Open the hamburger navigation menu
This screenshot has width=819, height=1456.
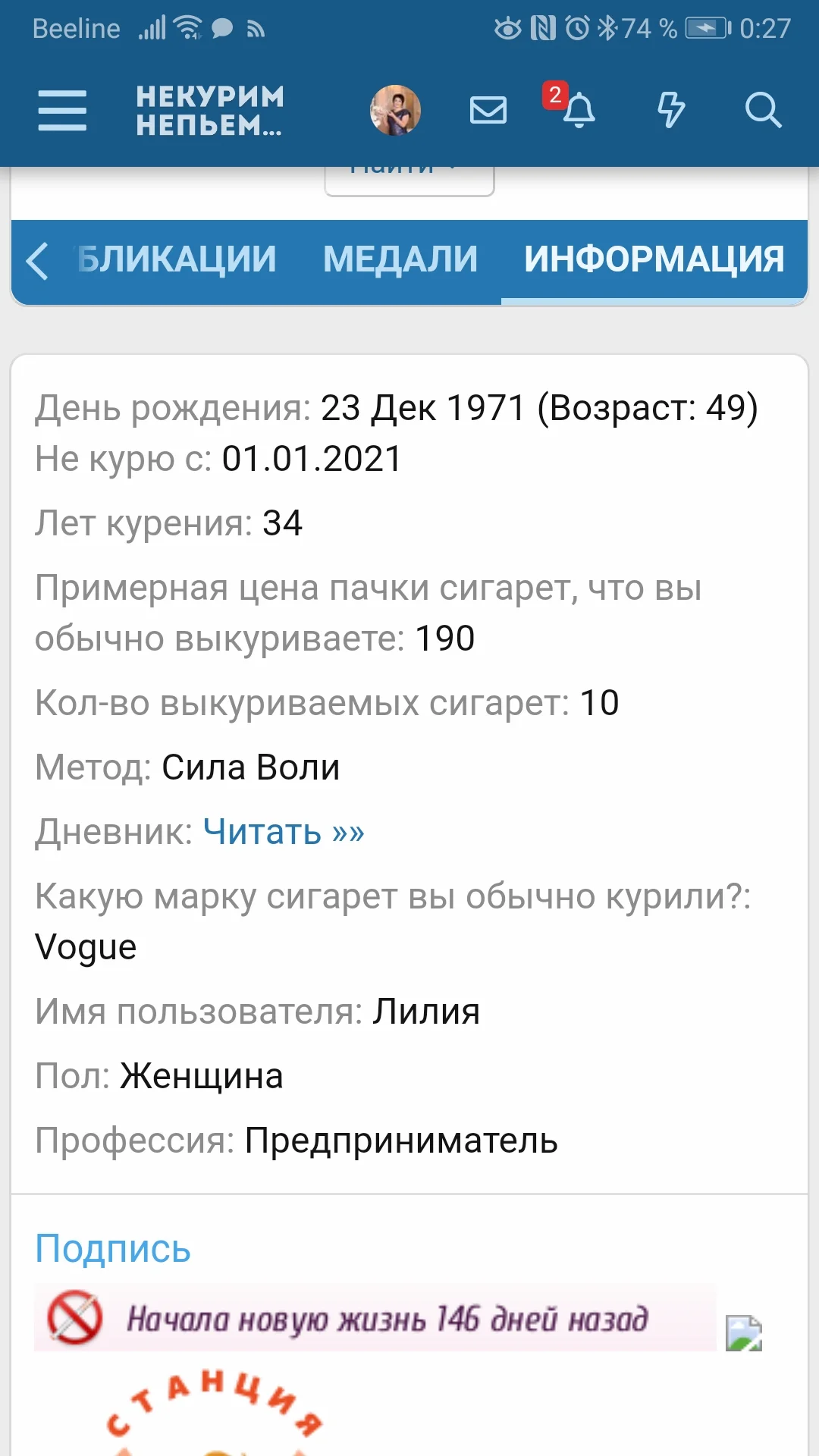tap(62, 110)
